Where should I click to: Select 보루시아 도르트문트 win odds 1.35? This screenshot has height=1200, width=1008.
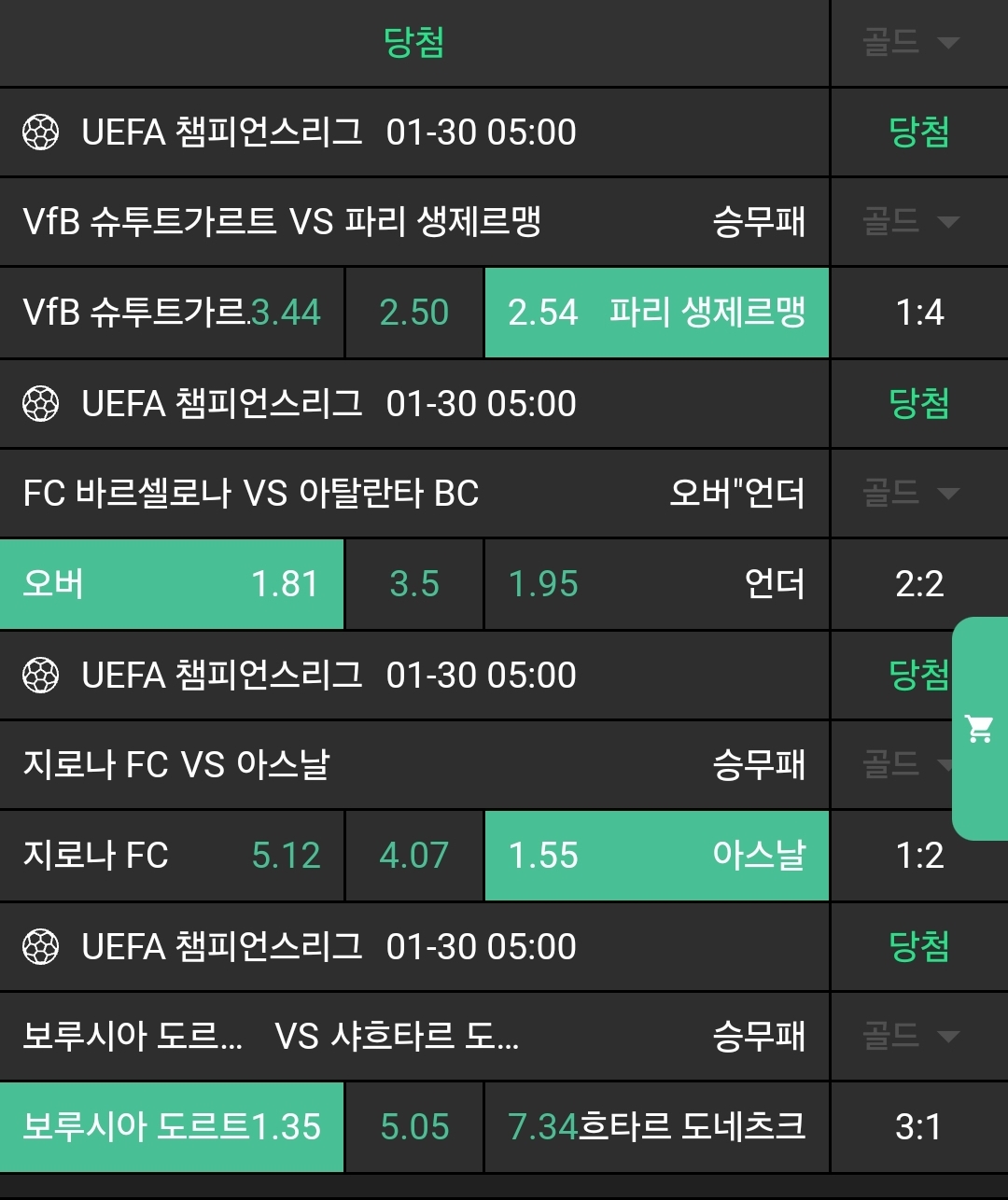point(172,1127)
